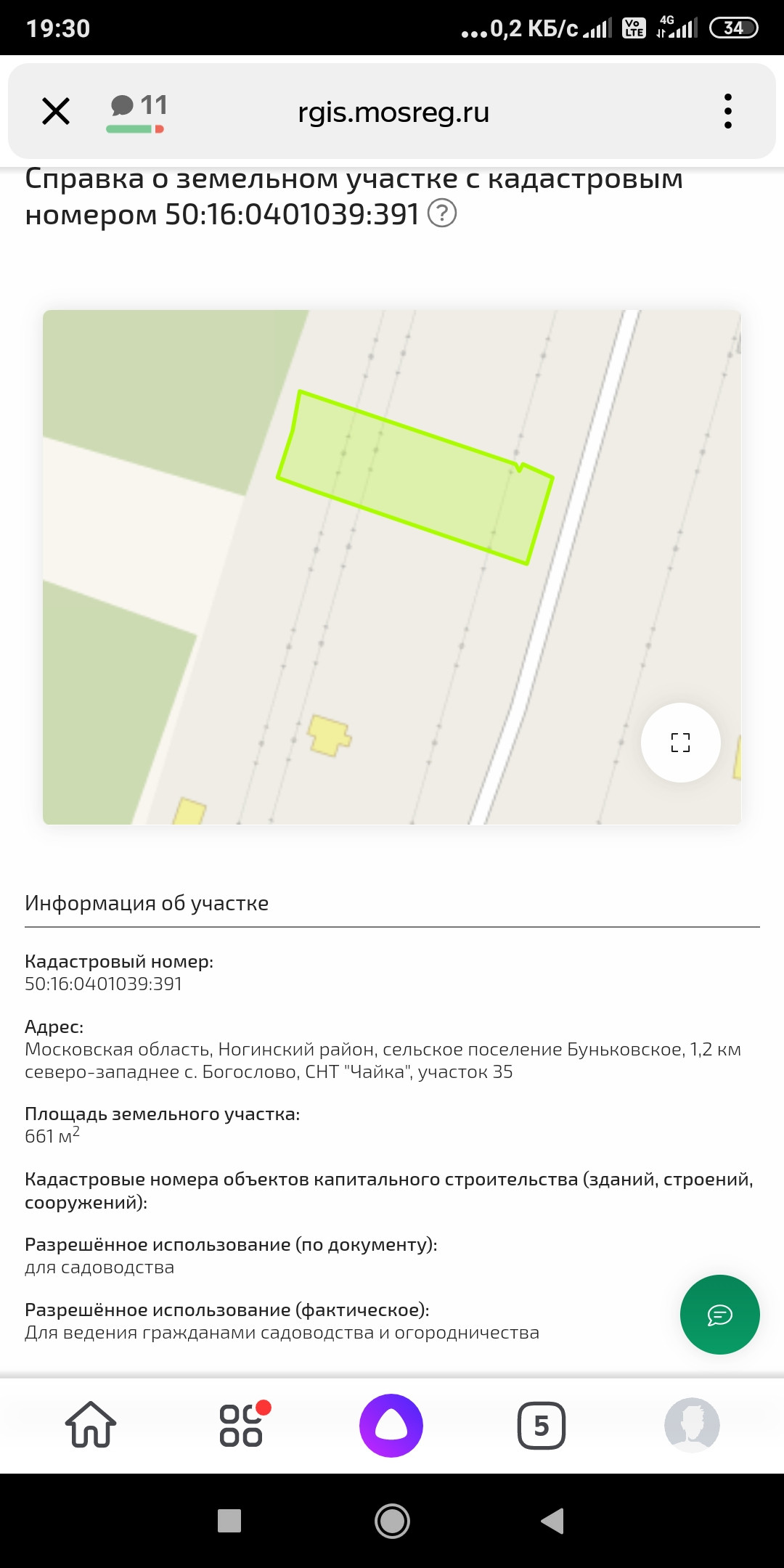Expand the map to fullscreen
The width and height of the screenshot is (784, 1568).
(x=680, y=742)
